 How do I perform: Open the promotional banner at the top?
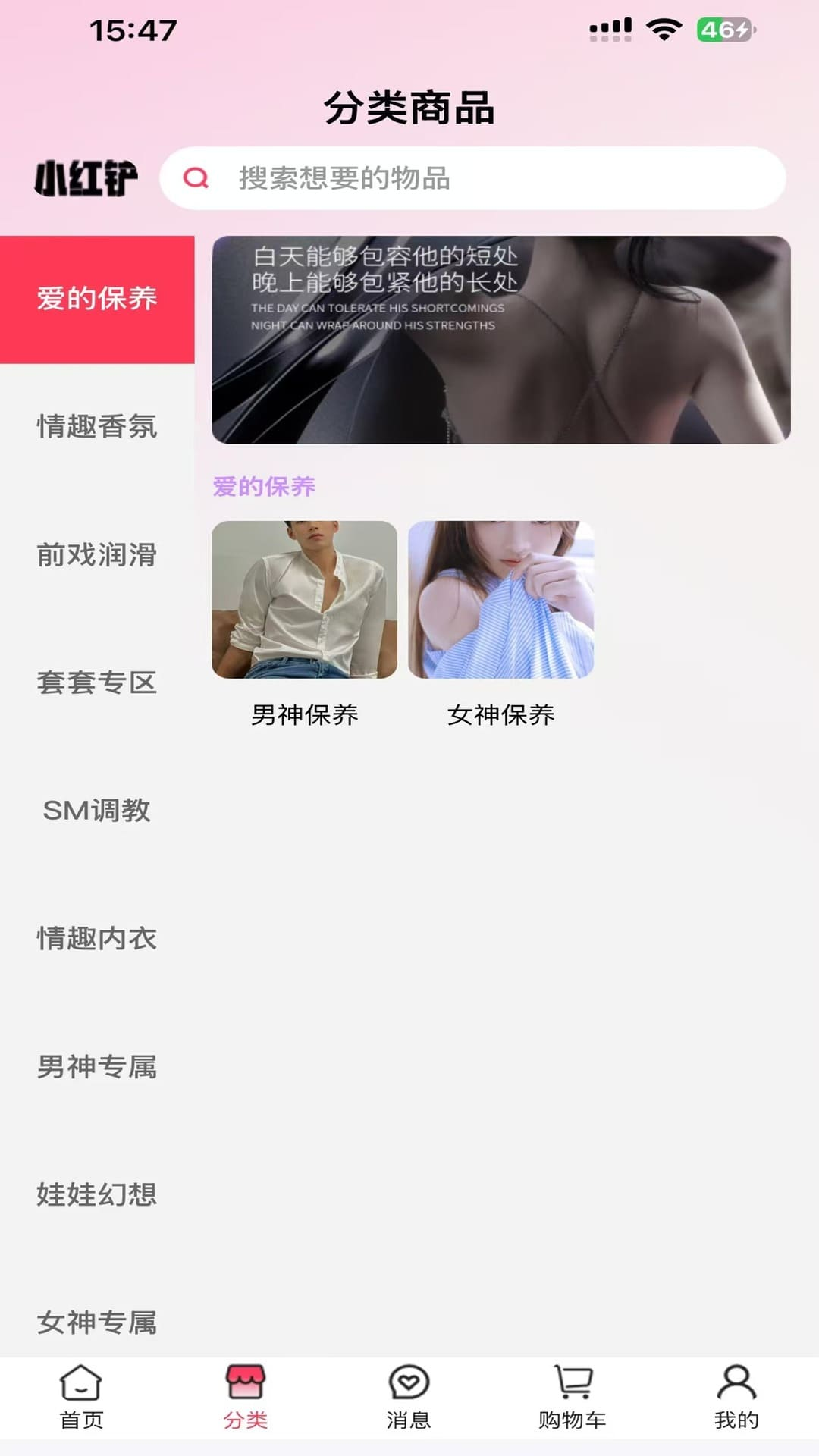pos(500,340)
